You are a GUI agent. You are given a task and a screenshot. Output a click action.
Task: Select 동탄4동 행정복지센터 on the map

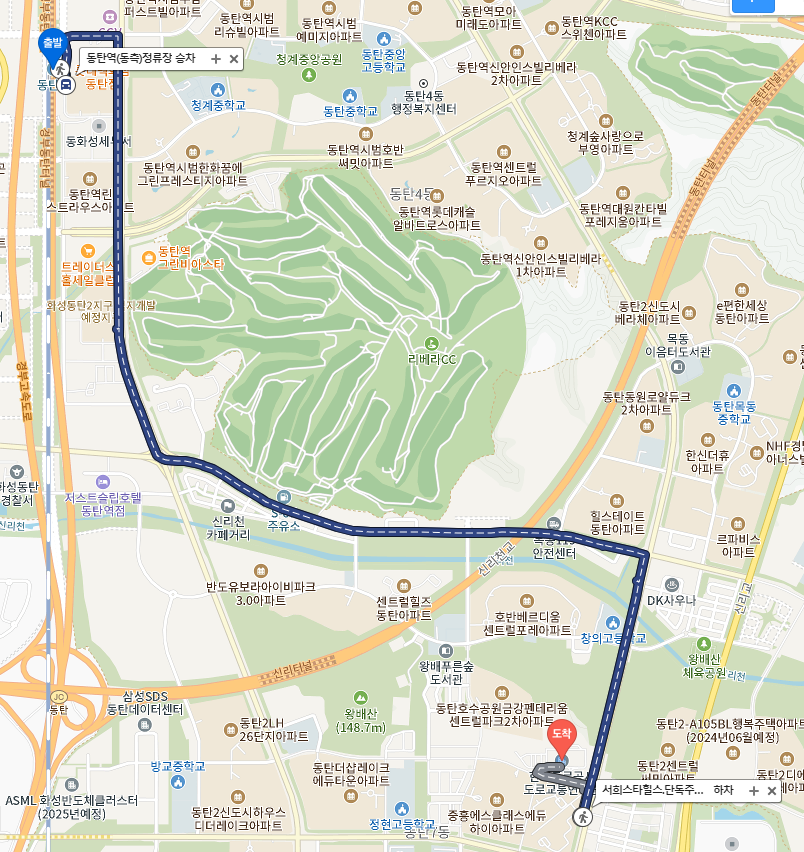[423, 101]
